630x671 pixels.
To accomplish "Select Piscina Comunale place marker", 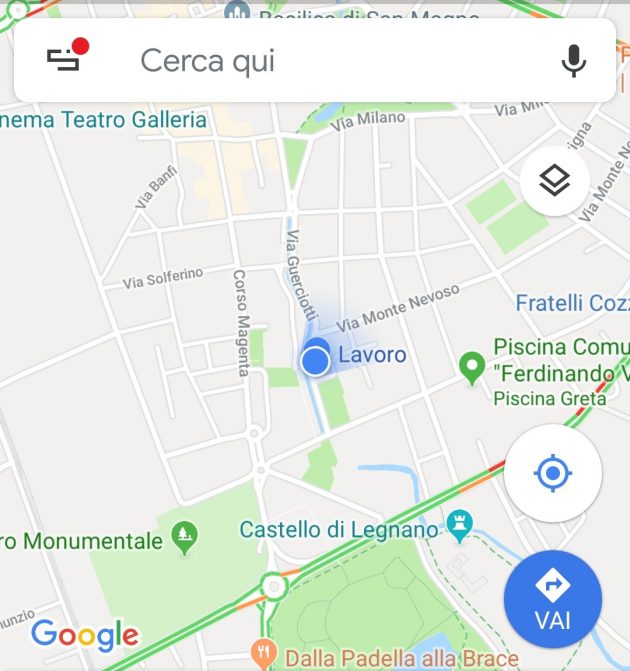I will [x=472, y=366].
